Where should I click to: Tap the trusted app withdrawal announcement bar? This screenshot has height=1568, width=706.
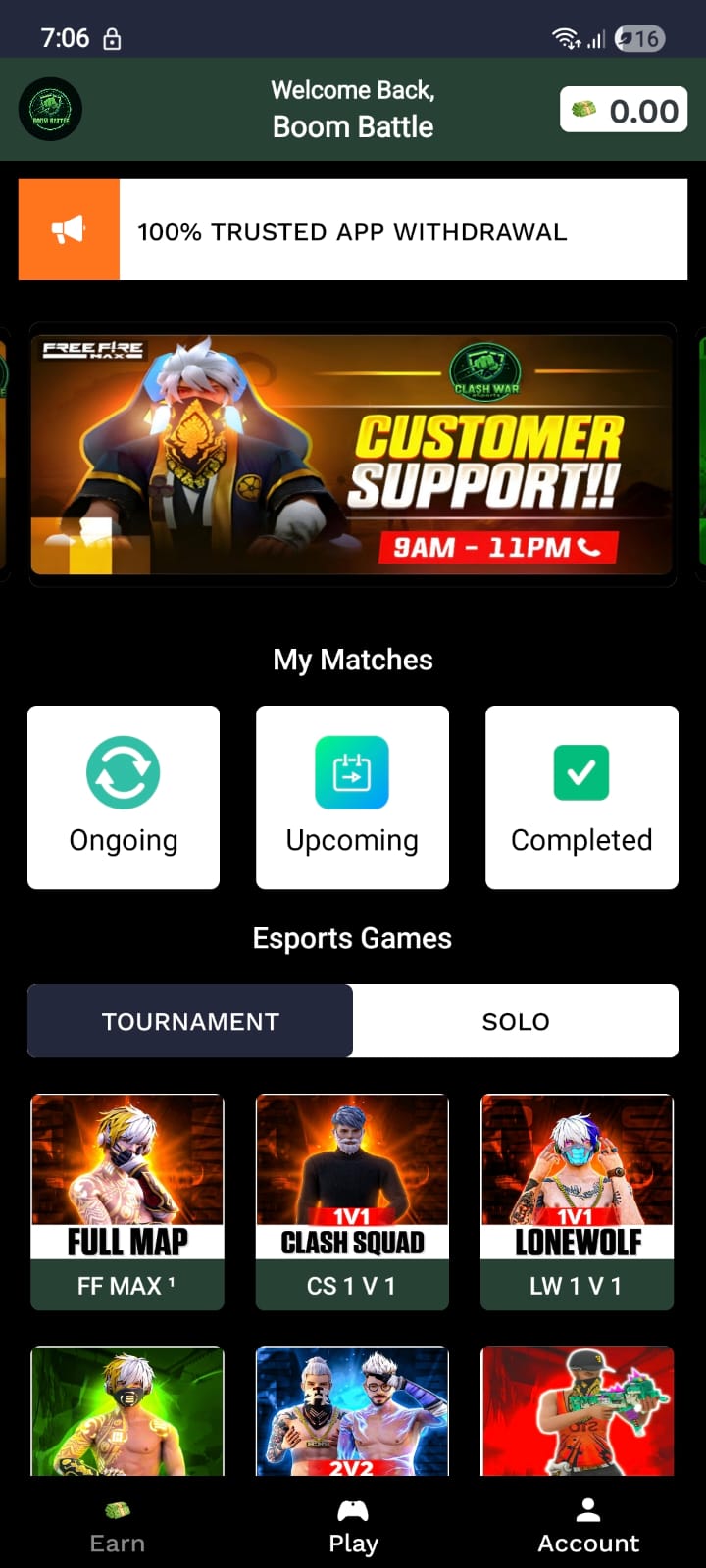[x=353, y=230]
